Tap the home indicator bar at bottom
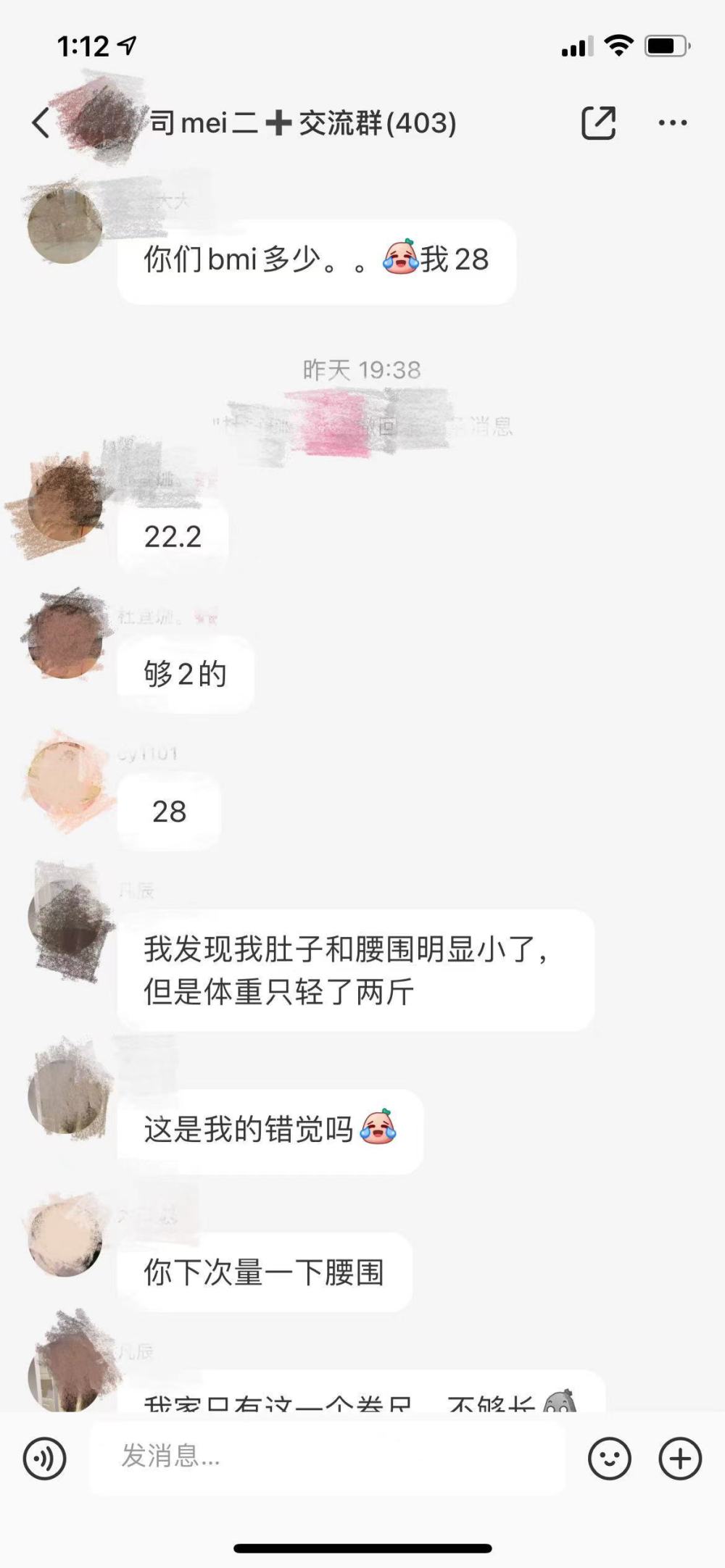The height and width of the screenshot is (1568, 725). [362, 1548]
